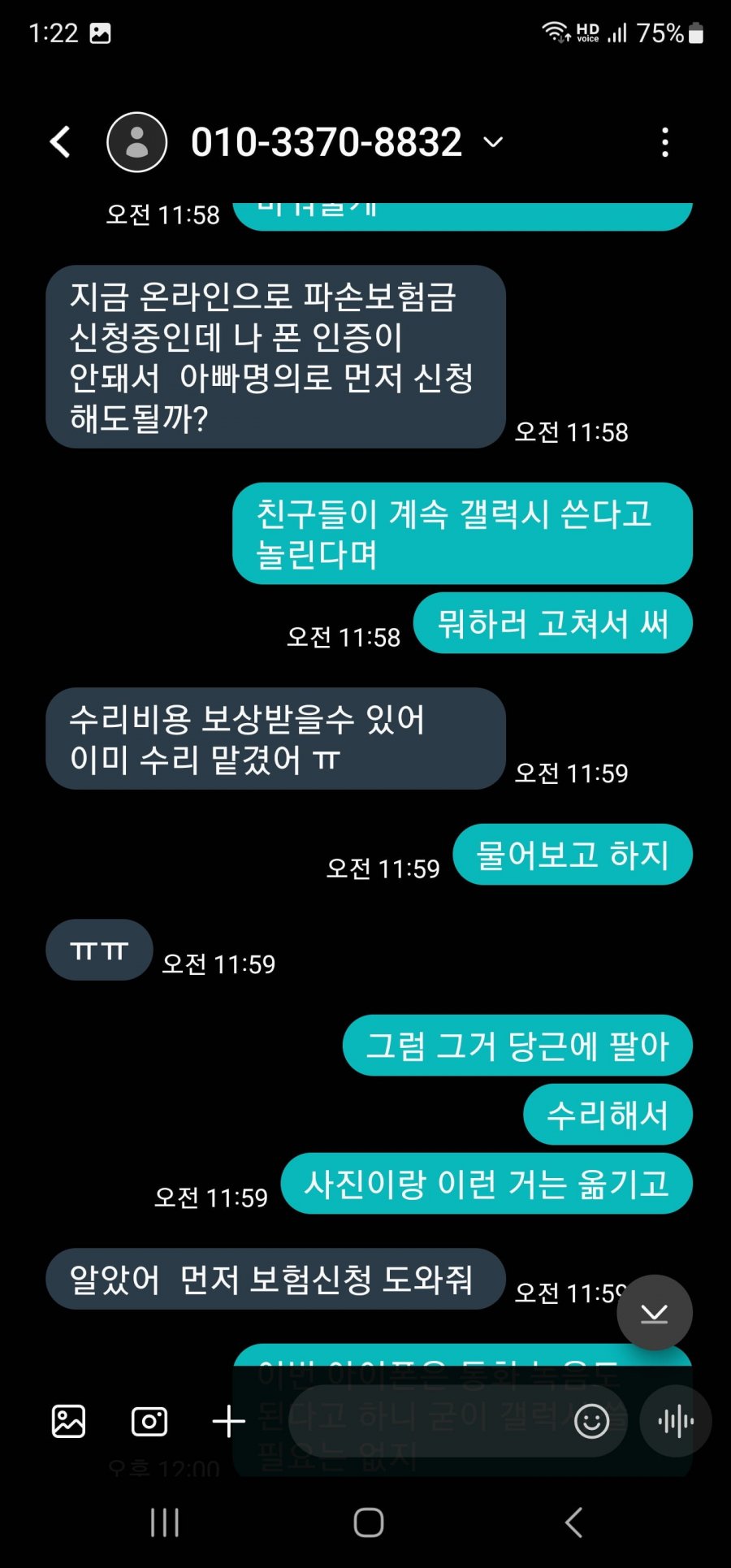Go back to the message list

[x=60, y=142]
